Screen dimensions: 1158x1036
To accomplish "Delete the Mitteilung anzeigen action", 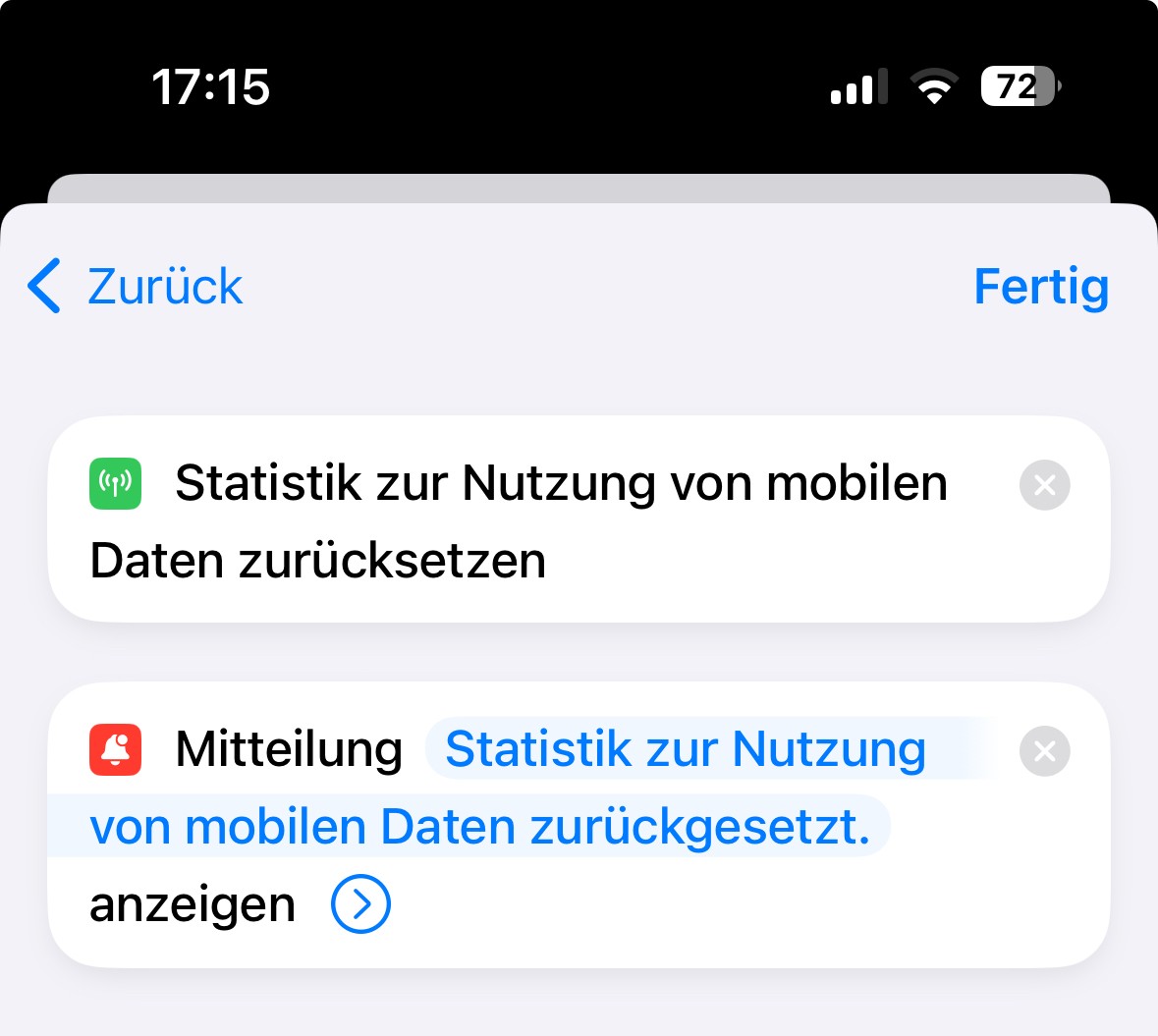I will coord(1044,752).
